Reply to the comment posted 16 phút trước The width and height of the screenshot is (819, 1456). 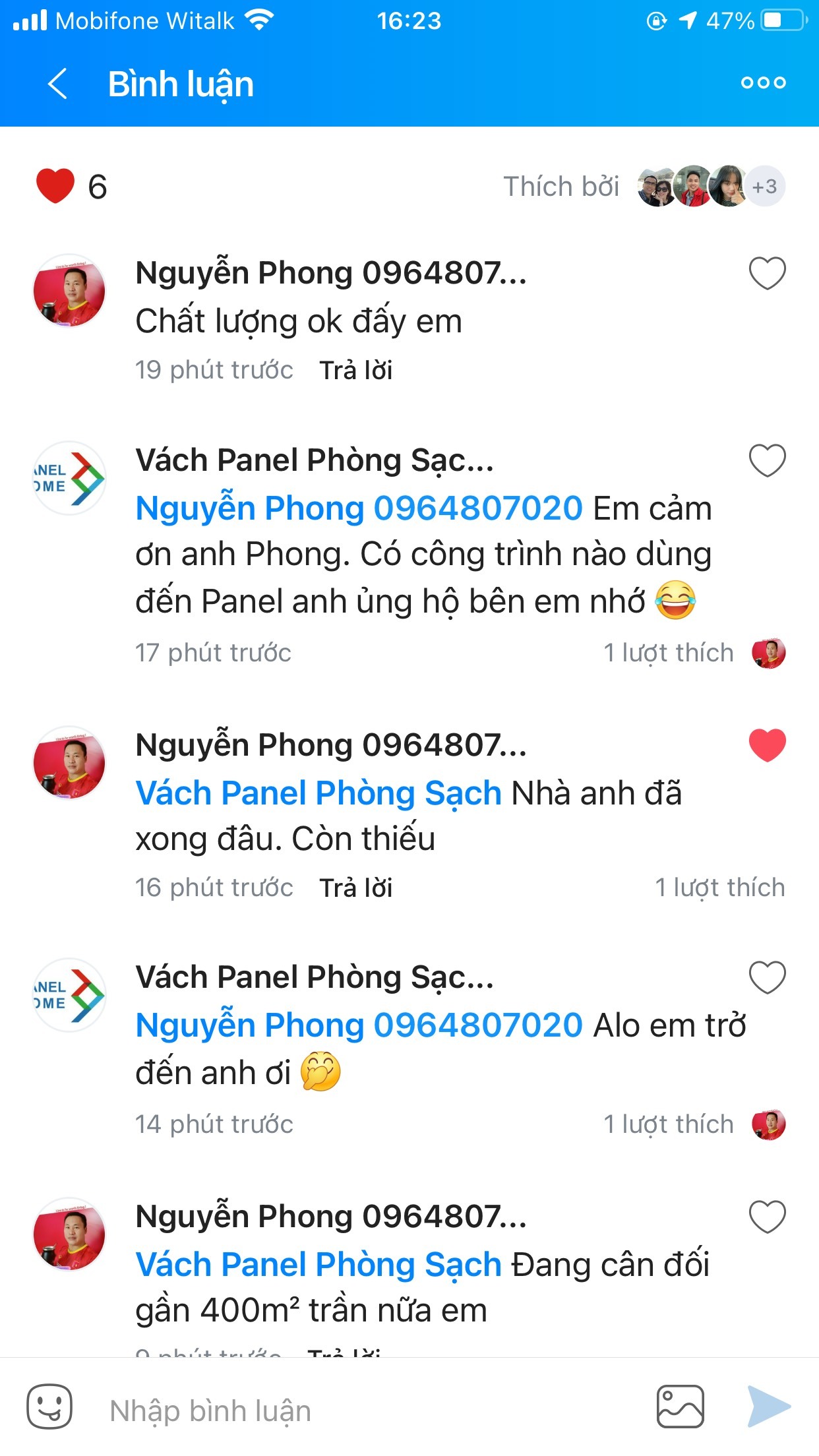(355, 888)
